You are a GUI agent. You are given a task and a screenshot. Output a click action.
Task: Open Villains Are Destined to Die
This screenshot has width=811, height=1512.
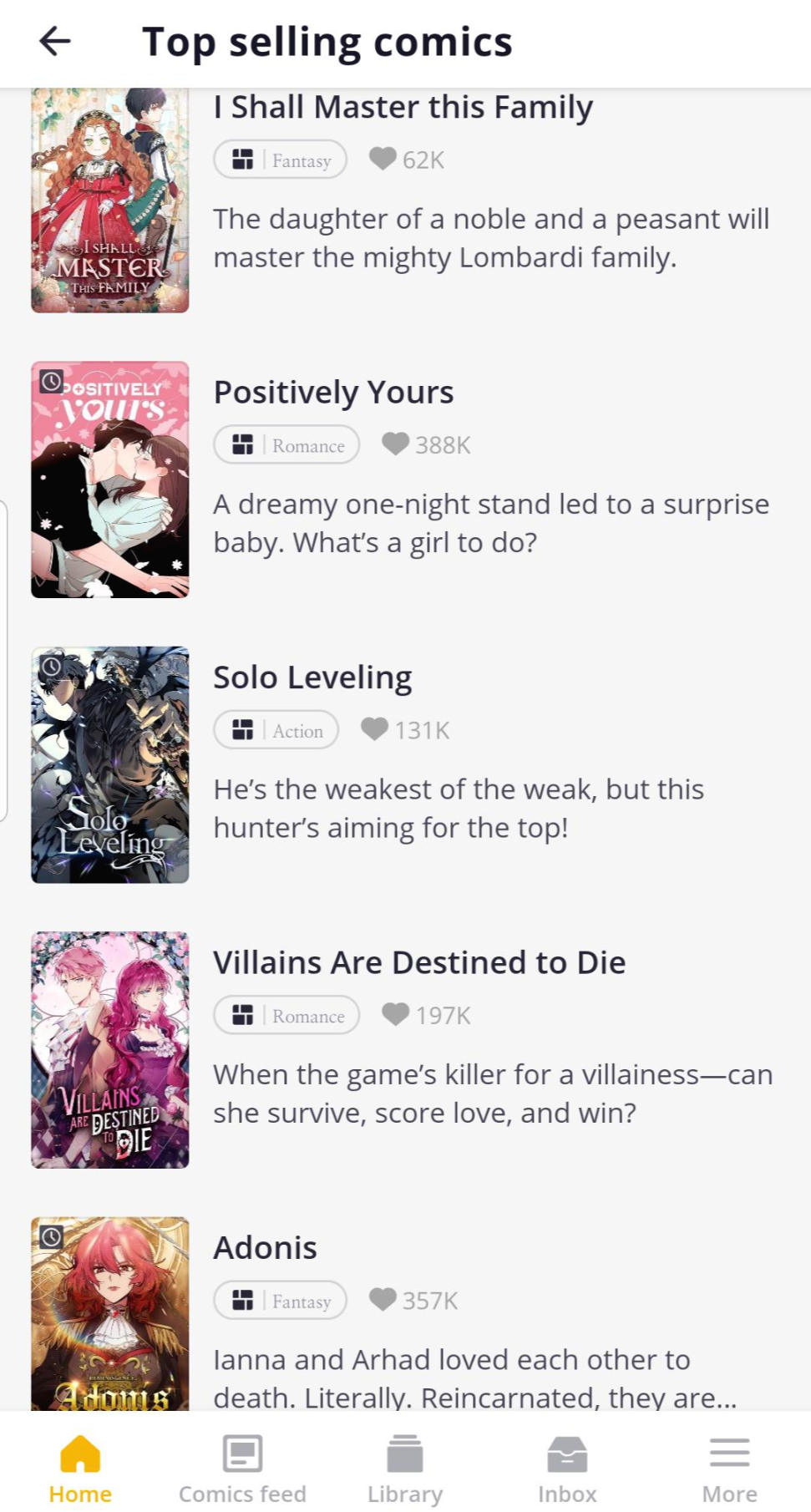click(x=419, y=962)
